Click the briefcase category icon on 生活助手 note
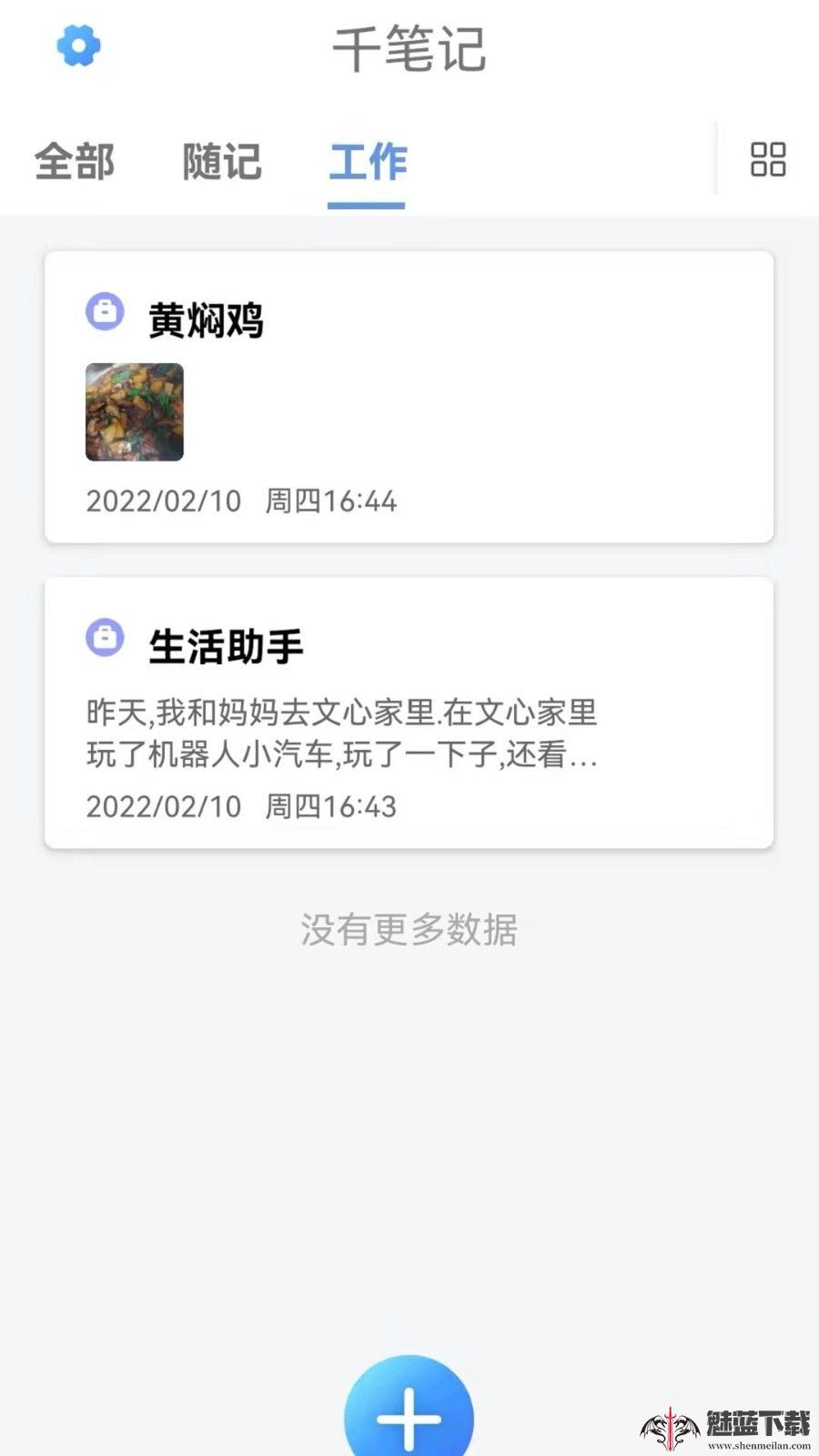819x1456 pixels. point(105,640)
